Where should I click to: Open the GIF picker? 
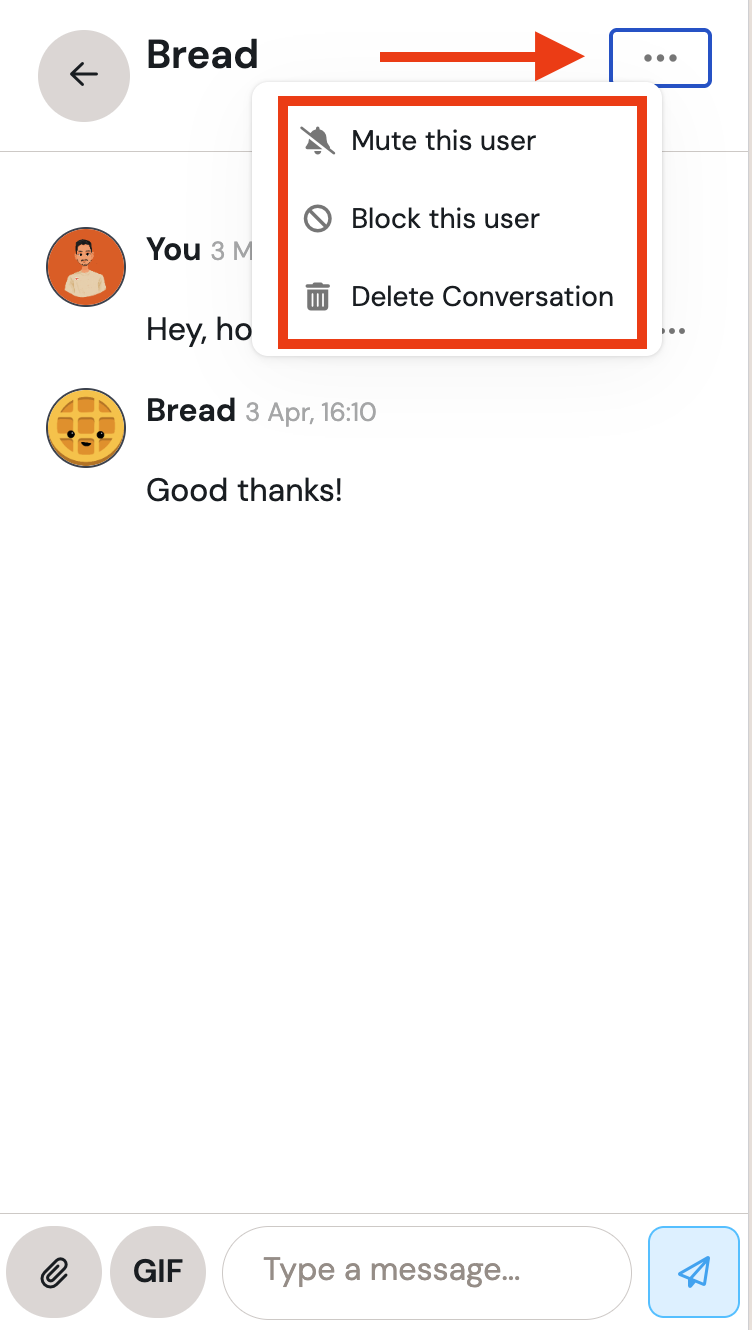click(158, 1271)
